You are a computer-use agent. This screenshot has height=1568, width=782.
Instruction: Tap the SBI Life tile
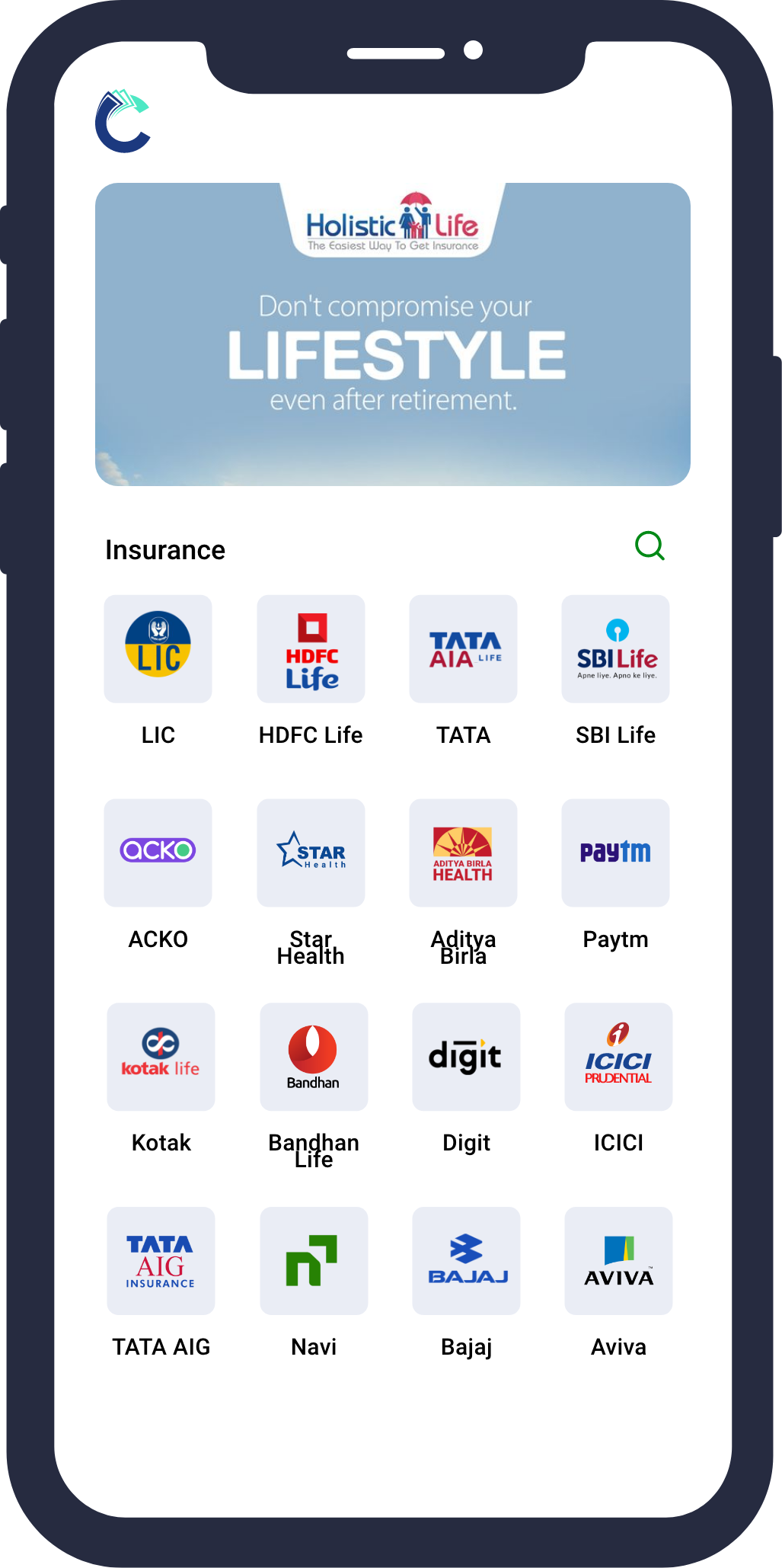click(x=615, y=649)
